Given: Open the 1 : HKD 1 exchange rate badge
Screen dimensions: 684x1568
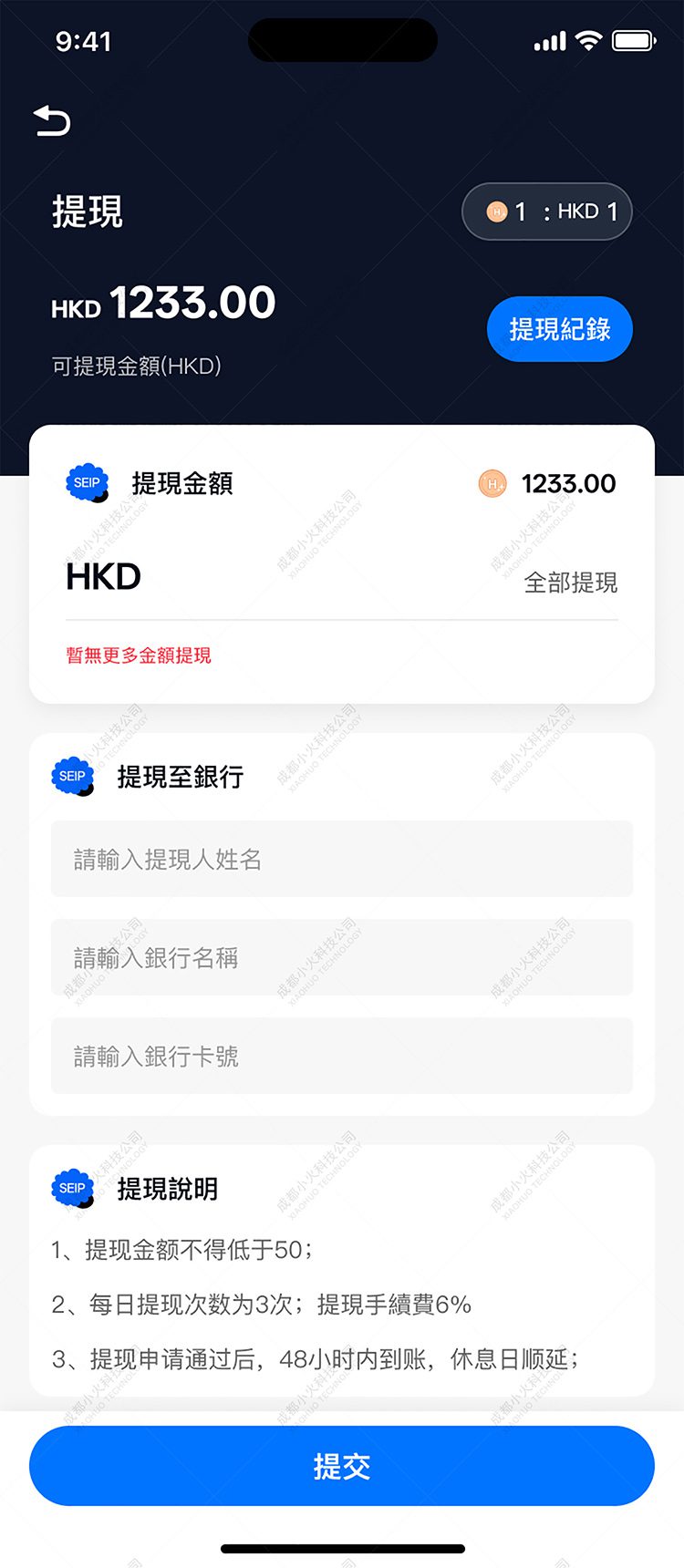Looking at the screenshot, I should (545, 211).
